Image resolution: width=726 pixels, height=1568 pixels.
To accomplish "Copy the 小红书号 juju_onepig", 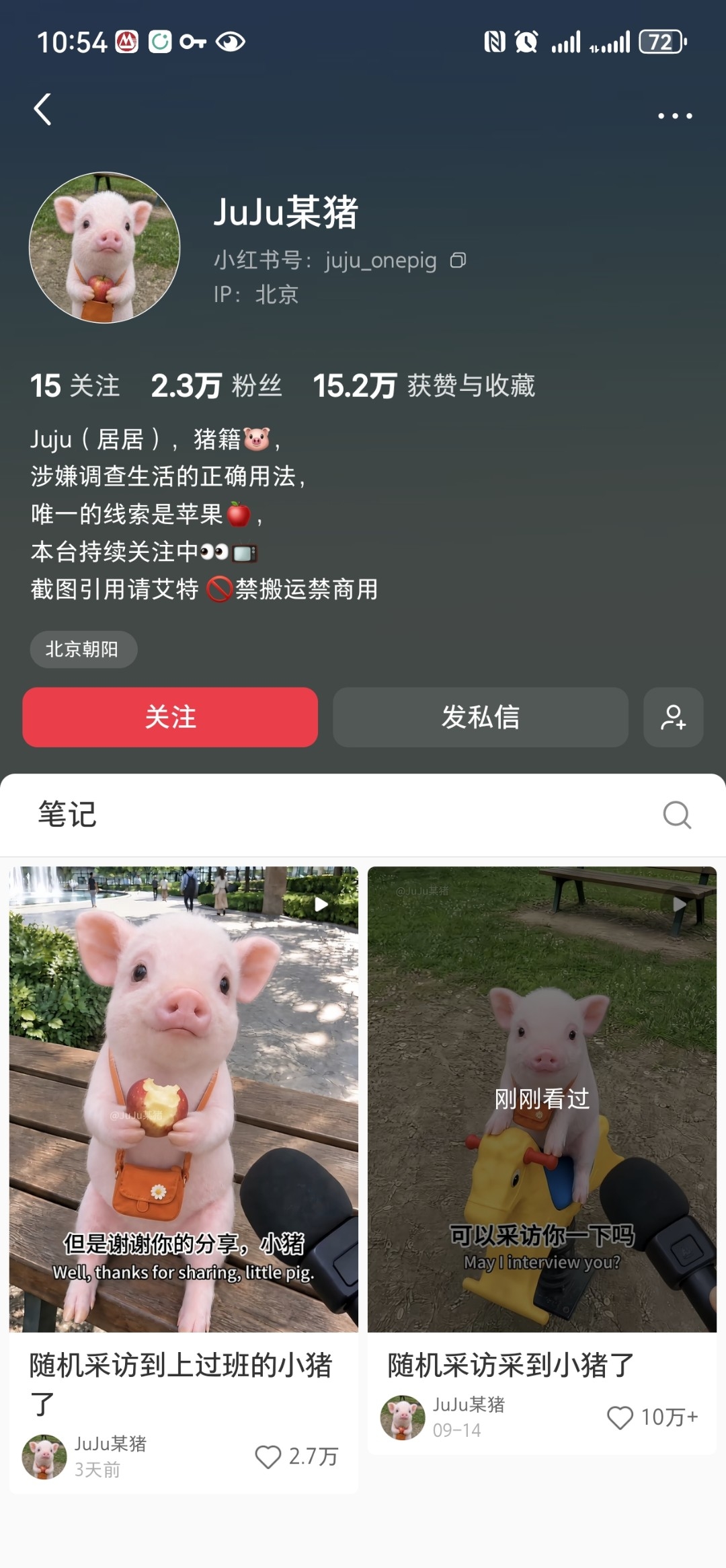I will (x=458, y=260).
